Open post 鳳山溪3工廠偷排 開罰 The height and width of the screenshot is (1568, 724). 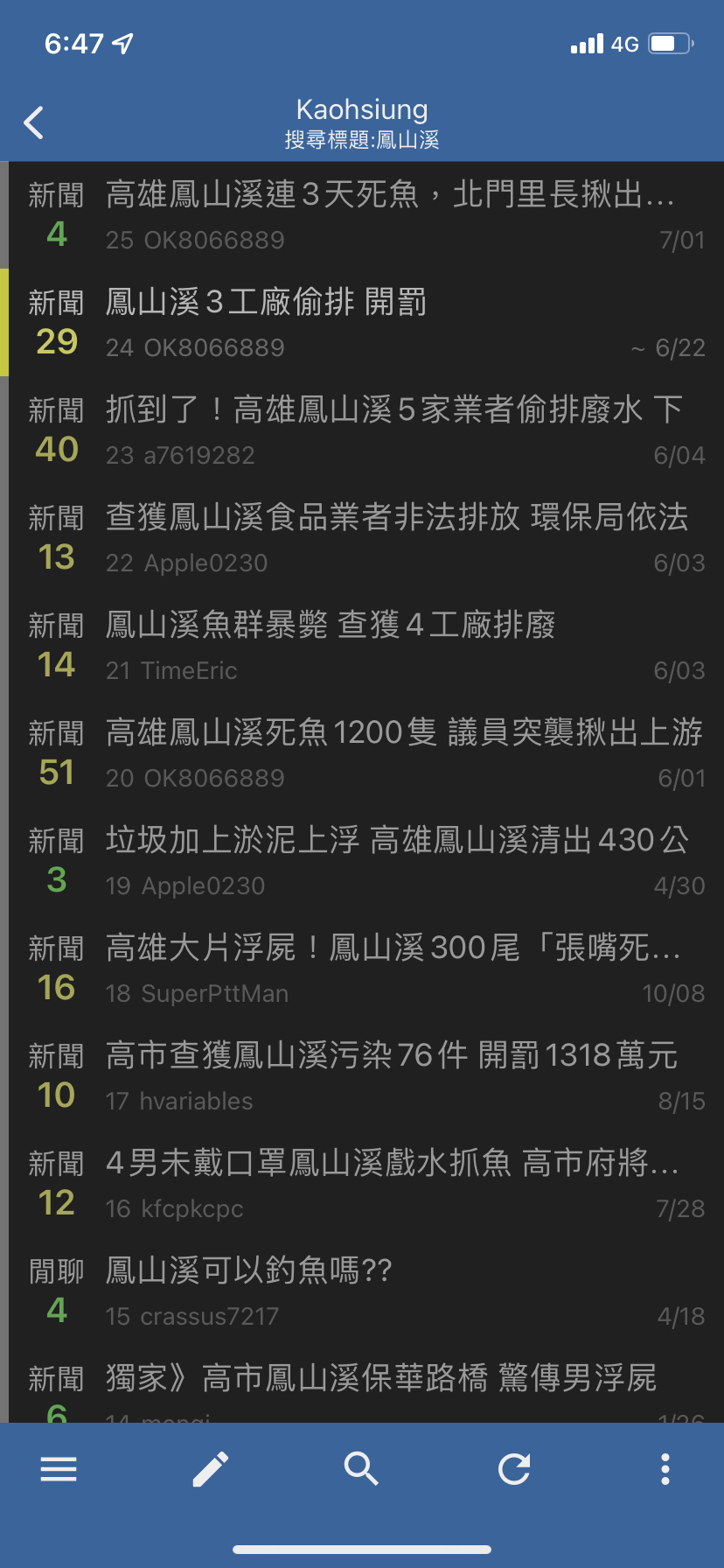pos(366,323)
